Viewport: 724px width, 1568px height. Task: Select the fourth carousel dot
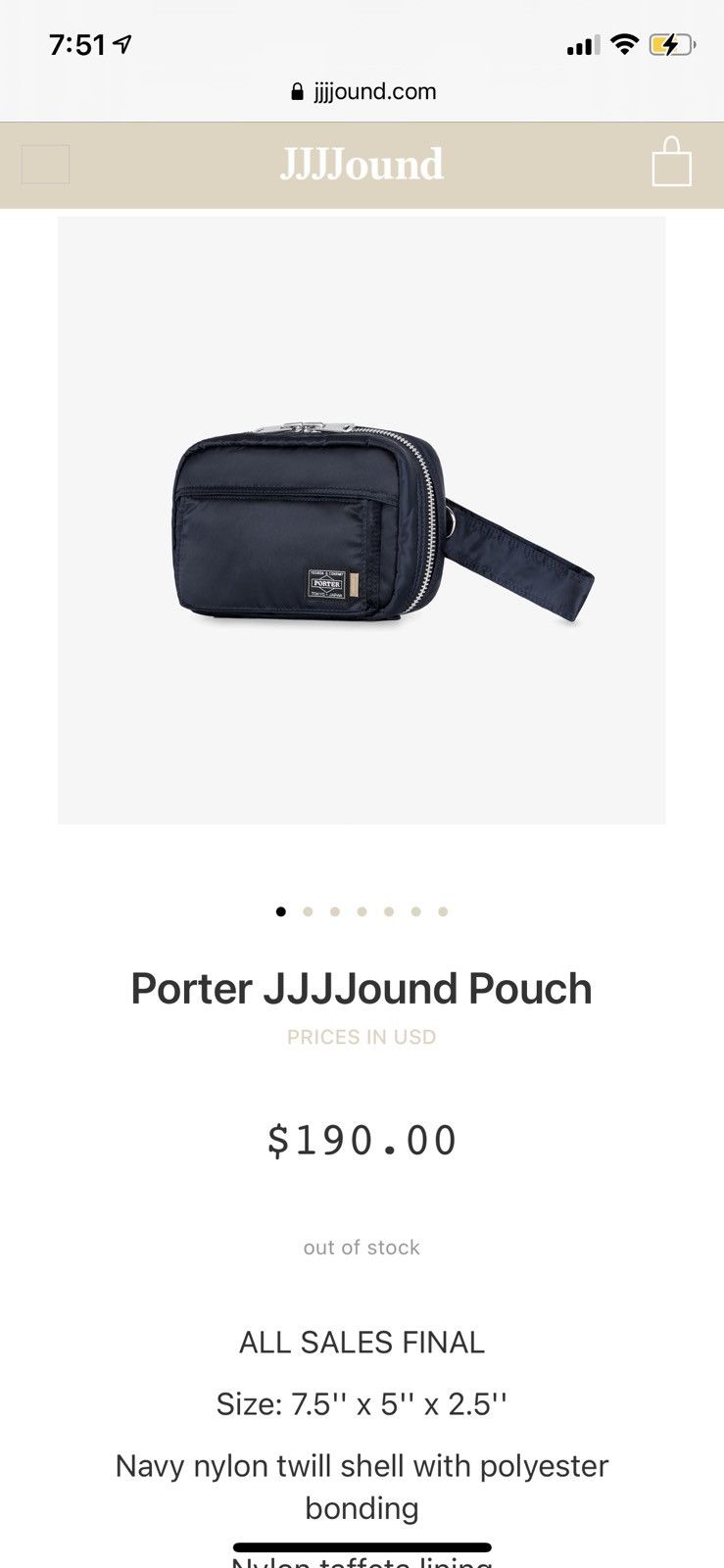pos(360,911)
